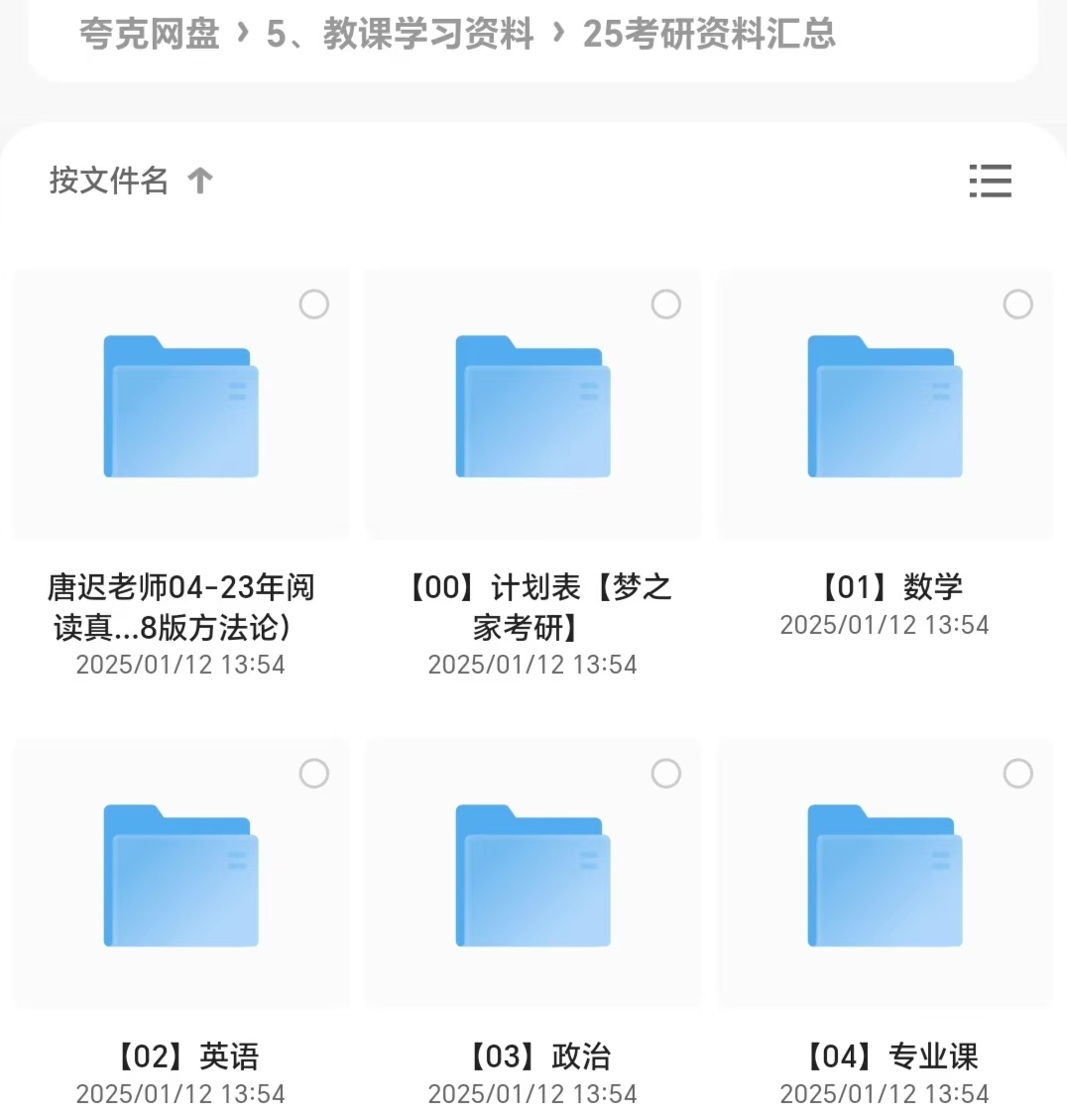The width and height of the screenshot is (1067, 1120).
Task: Select the 【03】政治 folder checkbox
Action: coord(666,774)
